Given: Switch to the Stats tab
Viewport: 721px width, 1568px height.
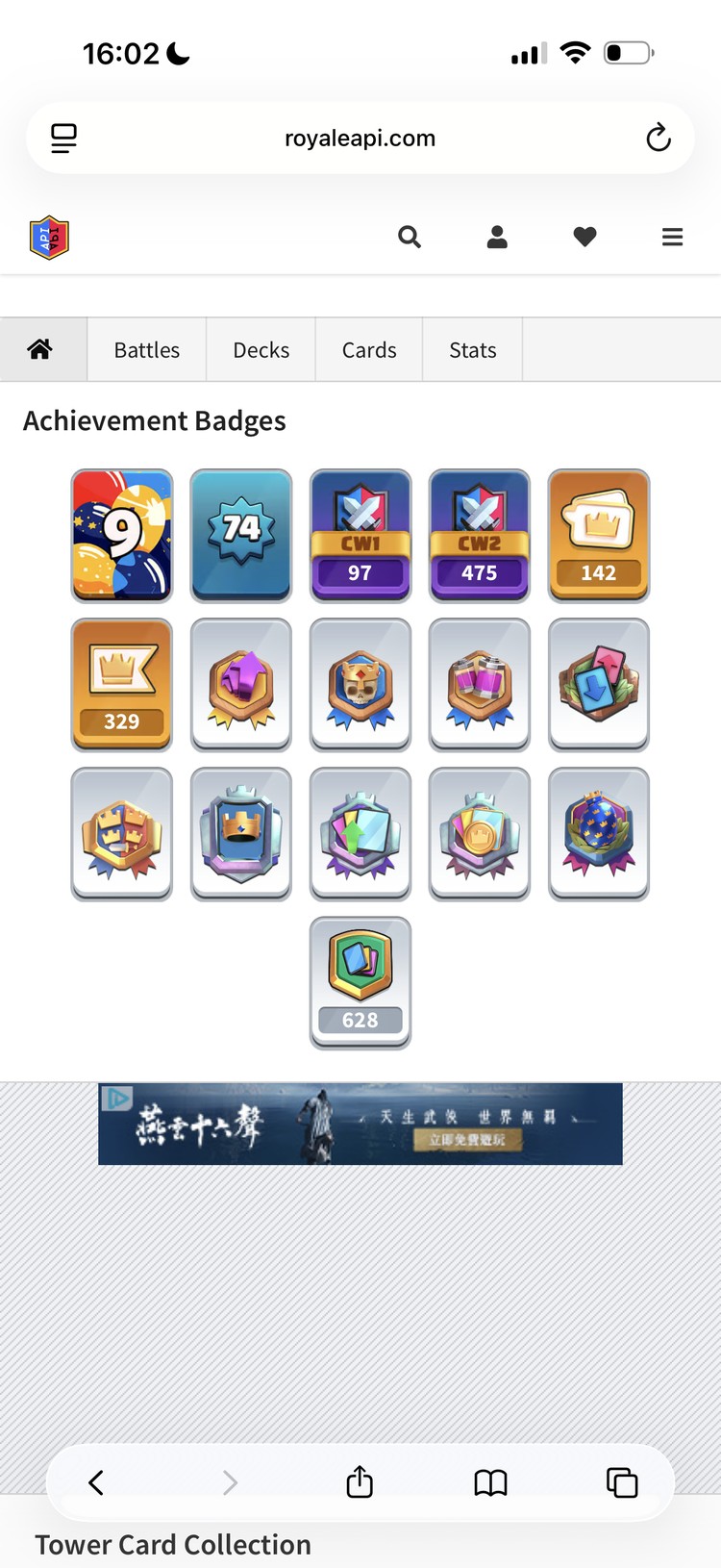Looking at the screenshot, I should (473, 350).
